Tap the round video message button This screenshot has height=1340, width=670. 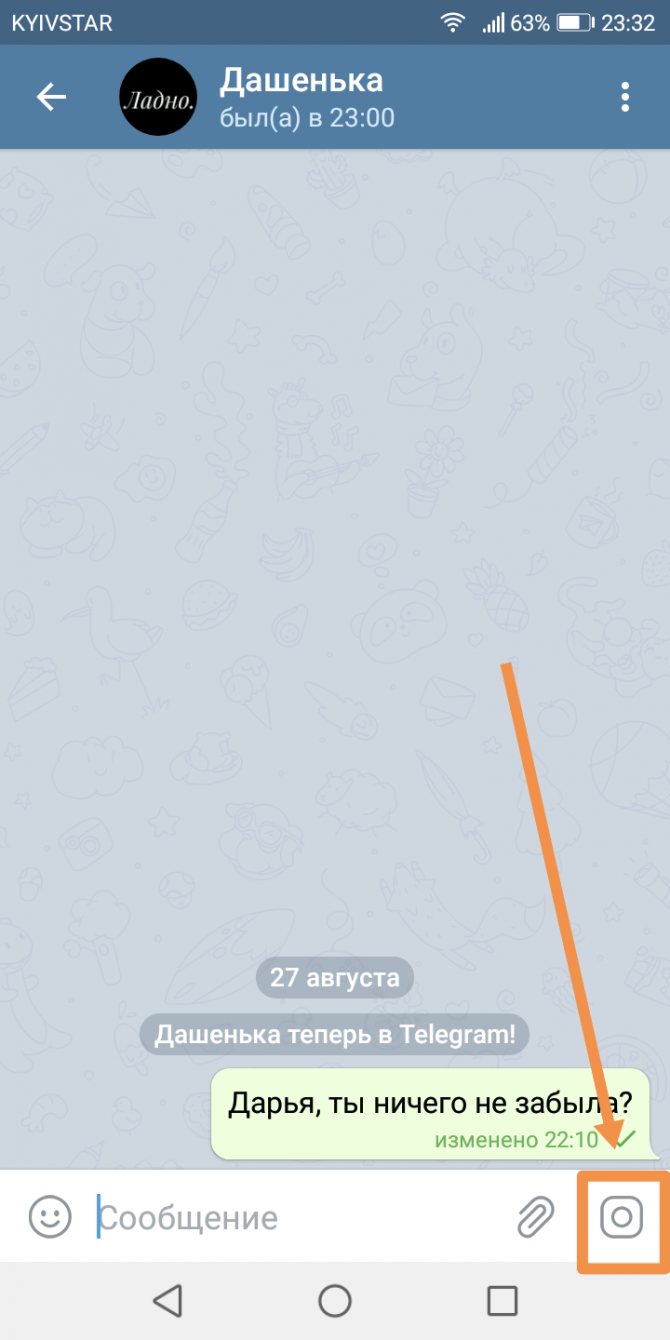pos(621,1217)
